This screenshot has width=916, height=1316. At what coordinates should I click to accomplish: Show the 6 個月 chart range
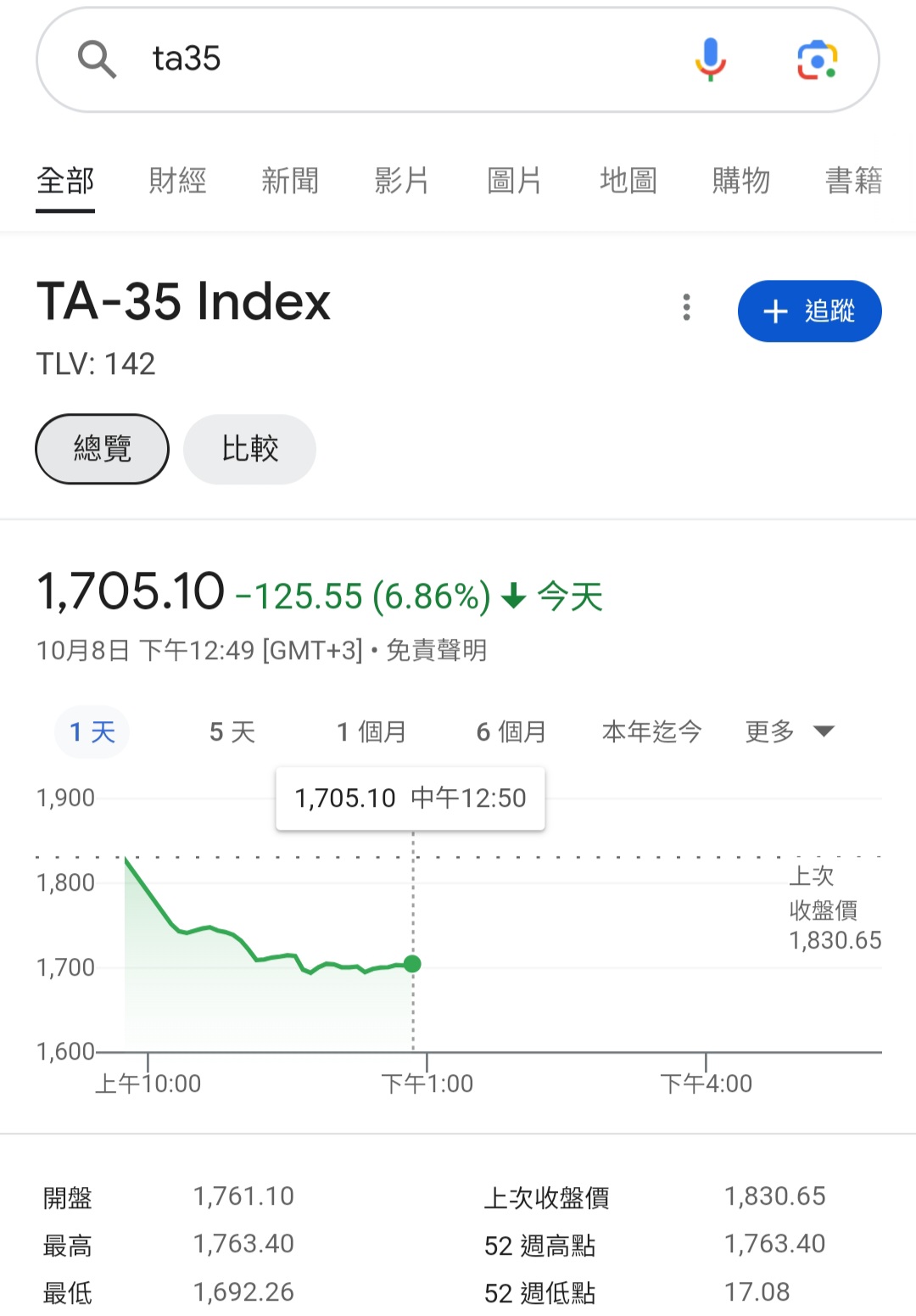[511, 731]
